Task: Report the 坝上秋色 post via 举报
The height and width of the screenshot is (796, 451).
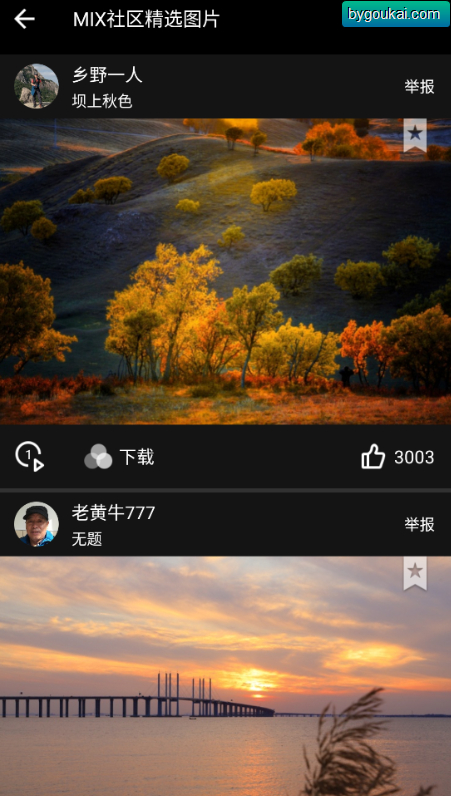Action: (x=419, y=86)
